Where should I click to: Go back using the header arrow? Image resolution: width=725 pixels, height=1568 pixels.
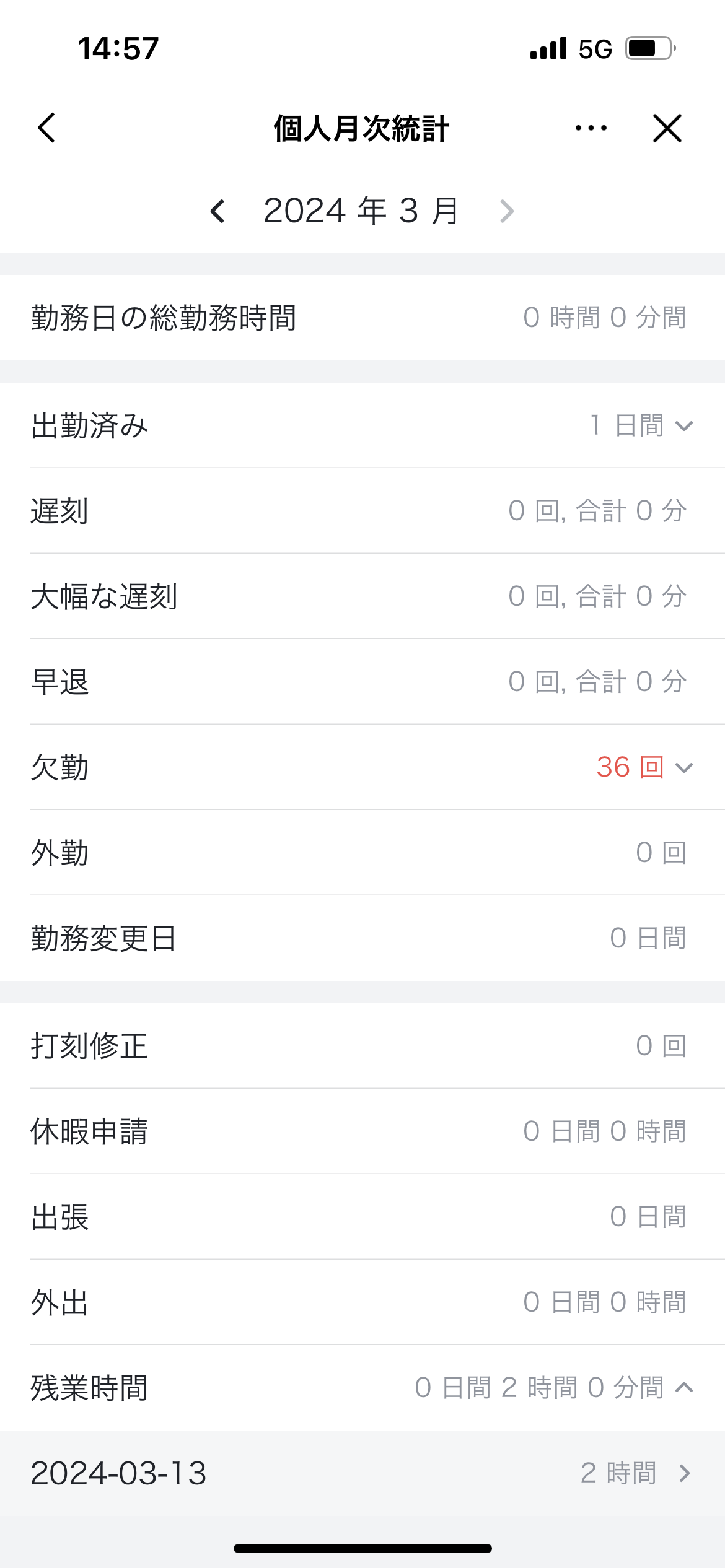(47, 128)
